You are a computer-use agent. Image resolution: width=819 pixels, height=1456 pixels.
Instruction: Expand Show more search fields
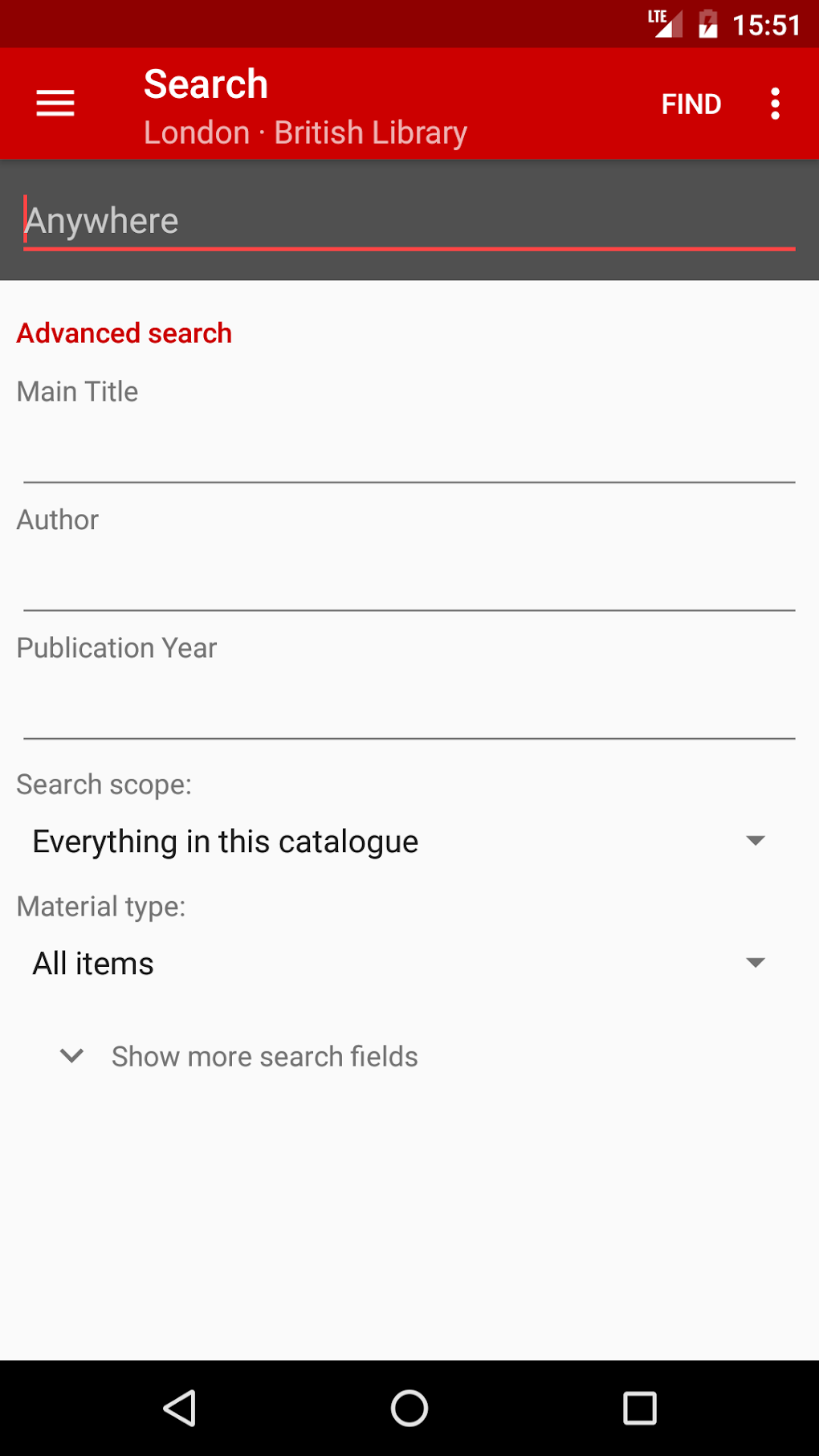click(x=263, y=1056)
